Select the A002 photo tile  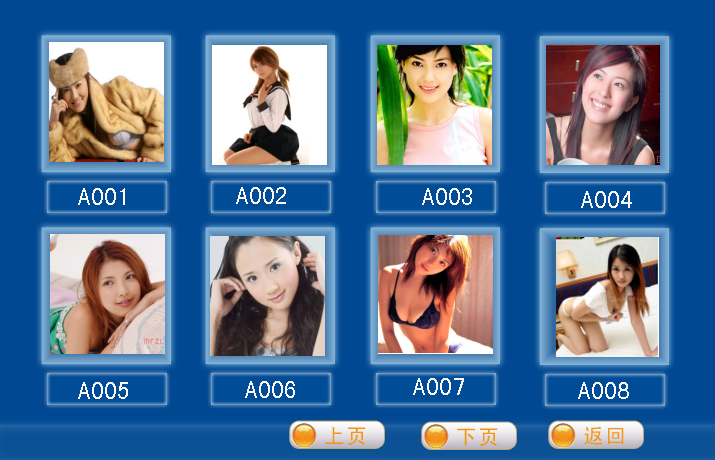(x=269, y=103)
